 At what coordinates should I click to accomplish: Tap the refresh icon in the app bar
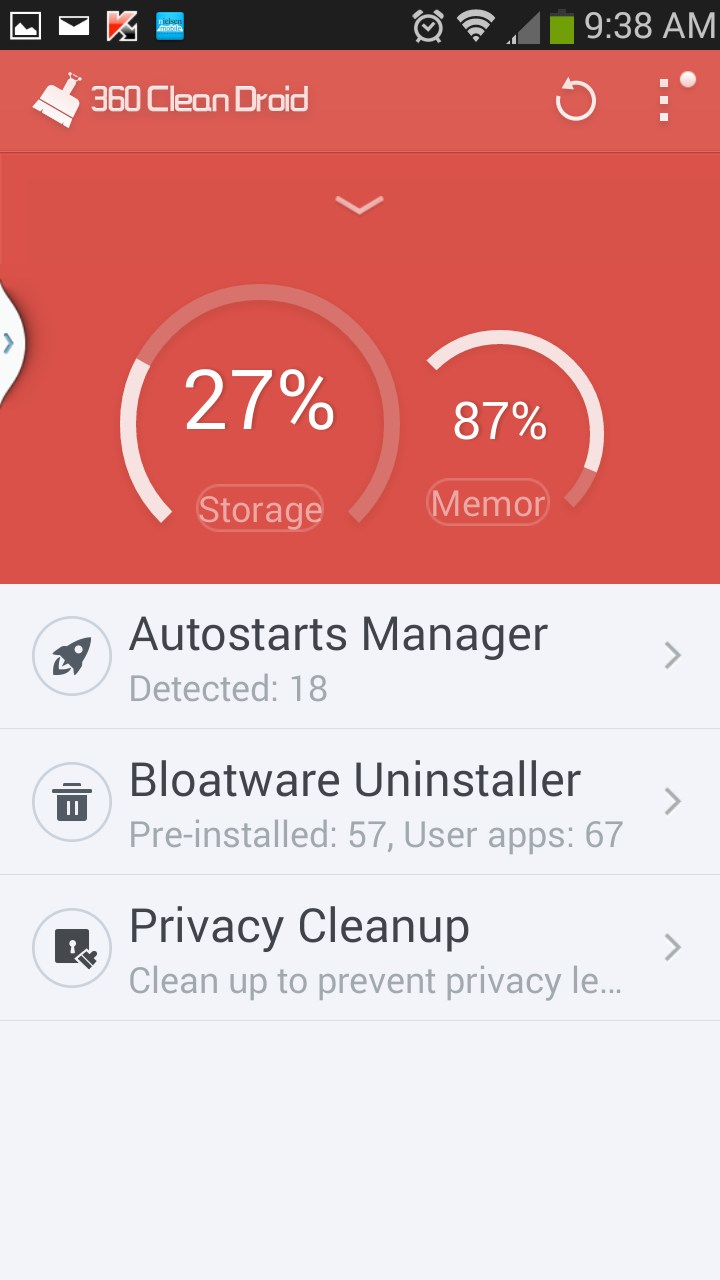pos(575,101)
